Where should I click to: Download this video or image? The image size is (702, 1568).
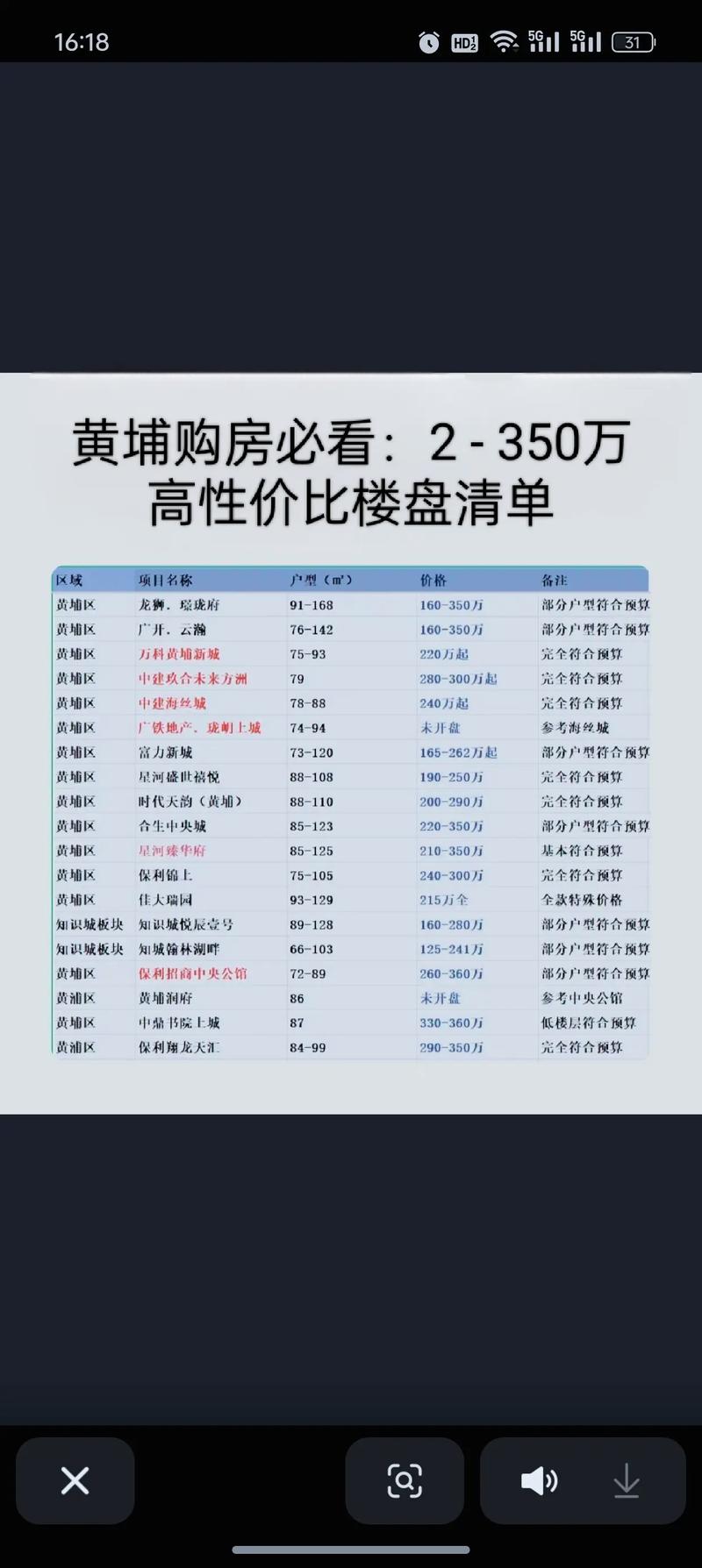tap(627, 1480)
